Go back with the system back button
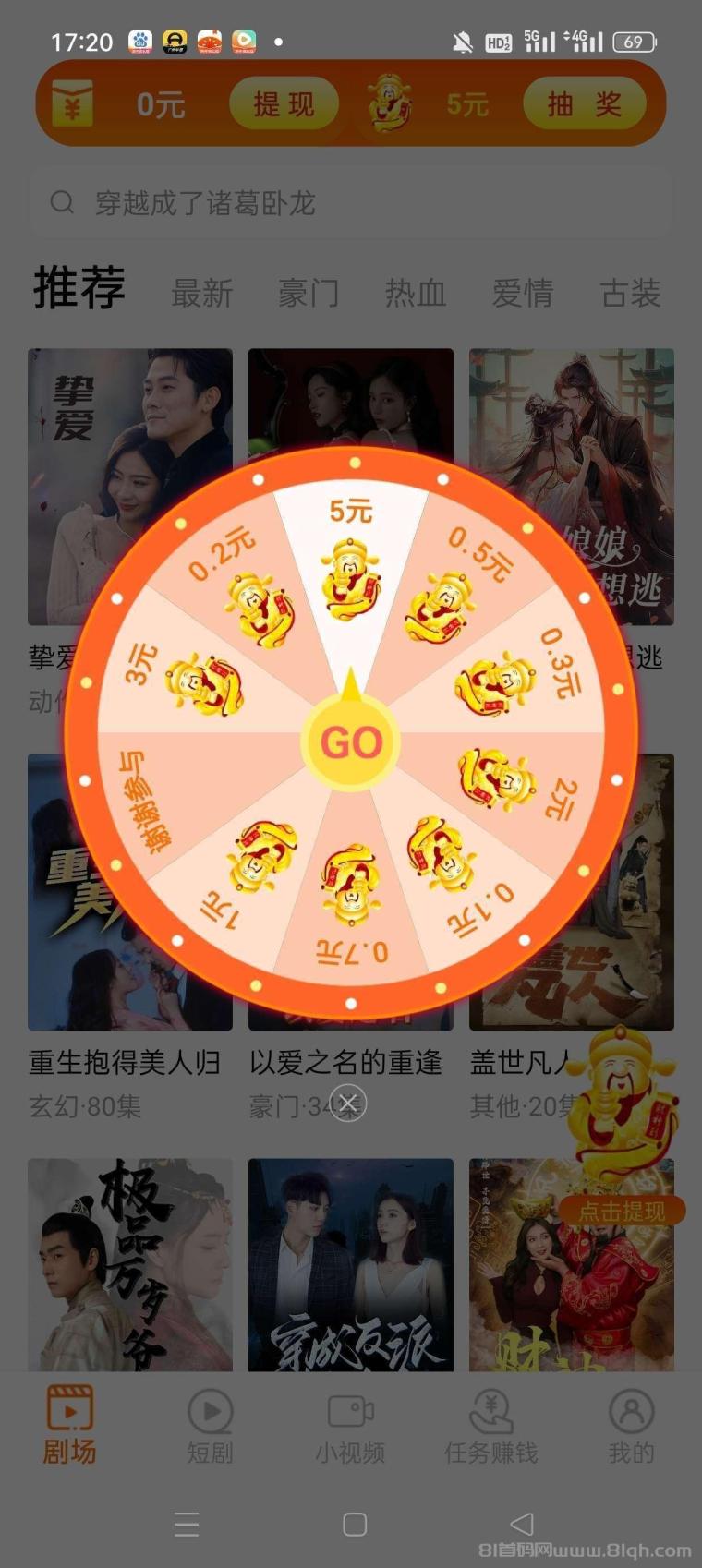 [x=522, y=1524]
